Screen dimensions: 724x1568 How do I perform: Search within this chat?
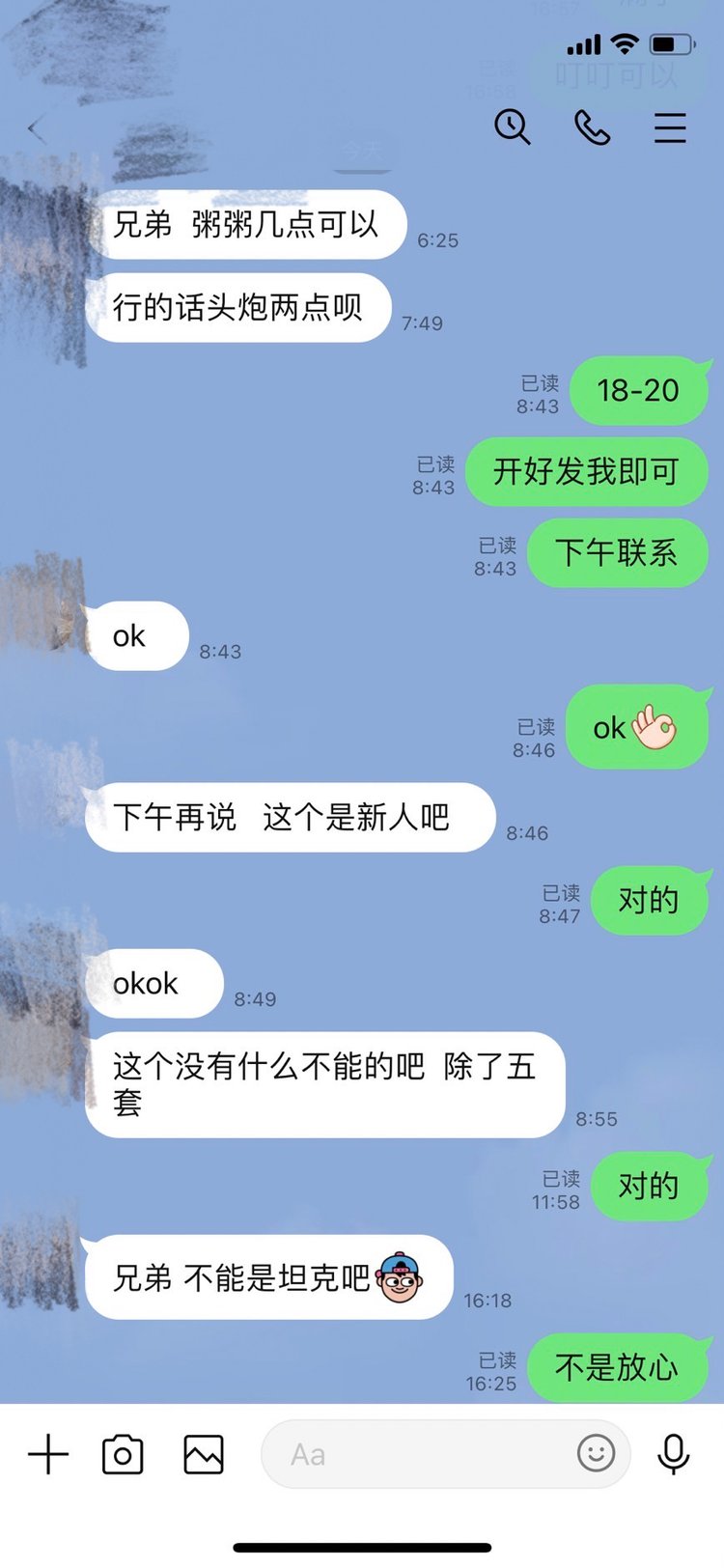[x=512, y=126]
